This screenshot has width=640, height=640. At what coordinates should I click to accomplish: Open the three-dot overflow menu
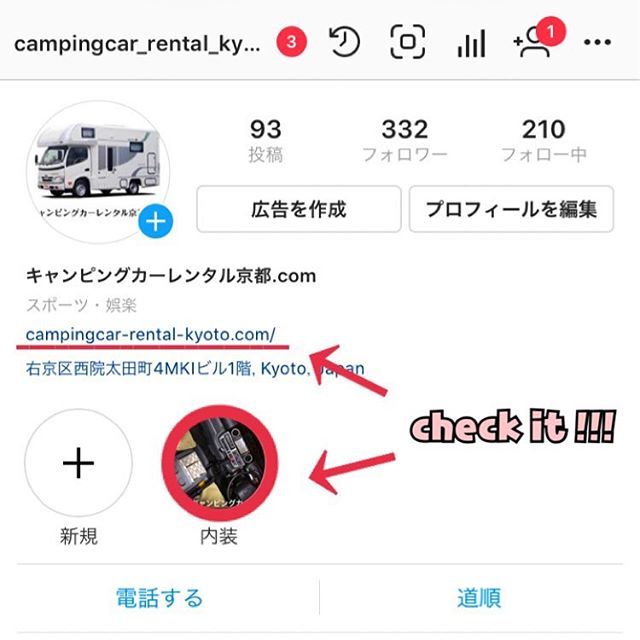596,43
